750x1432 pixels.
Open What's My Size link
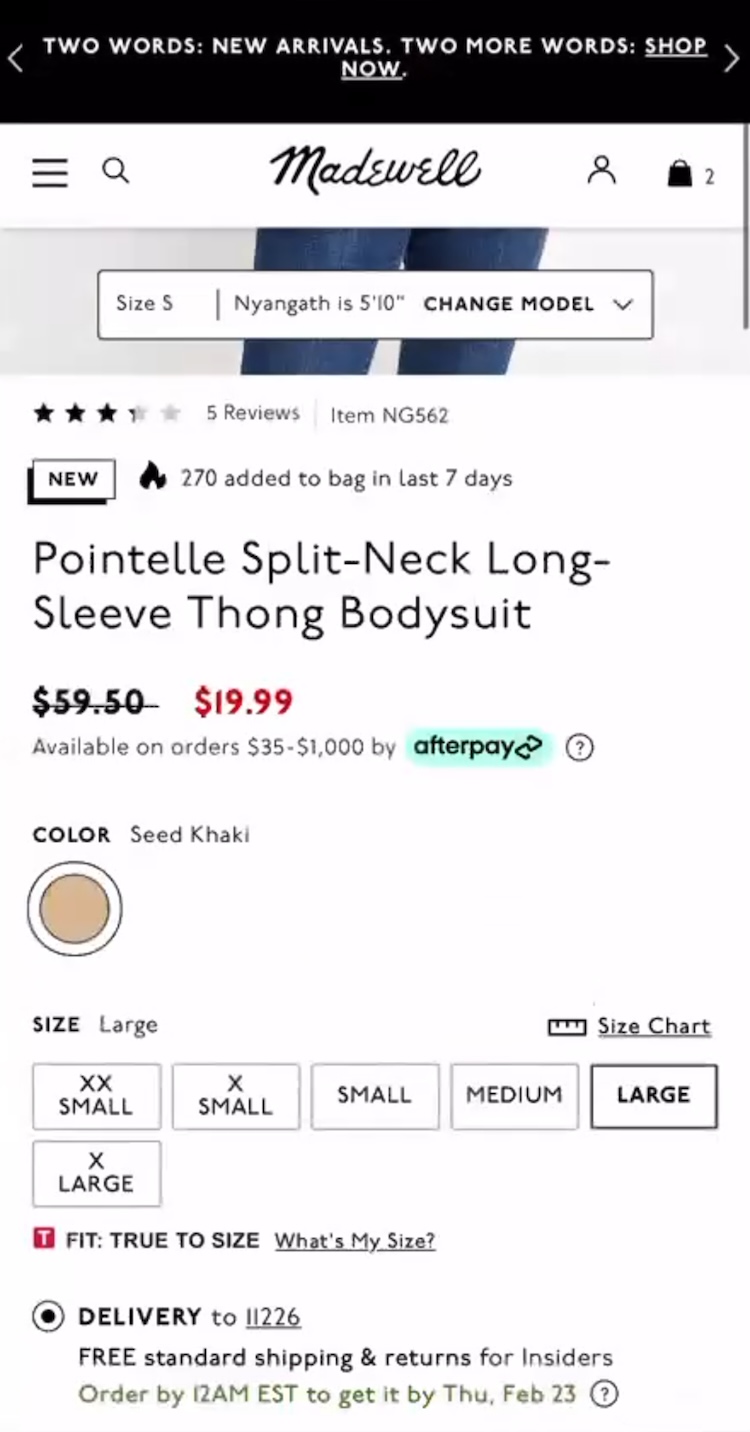355,1241
